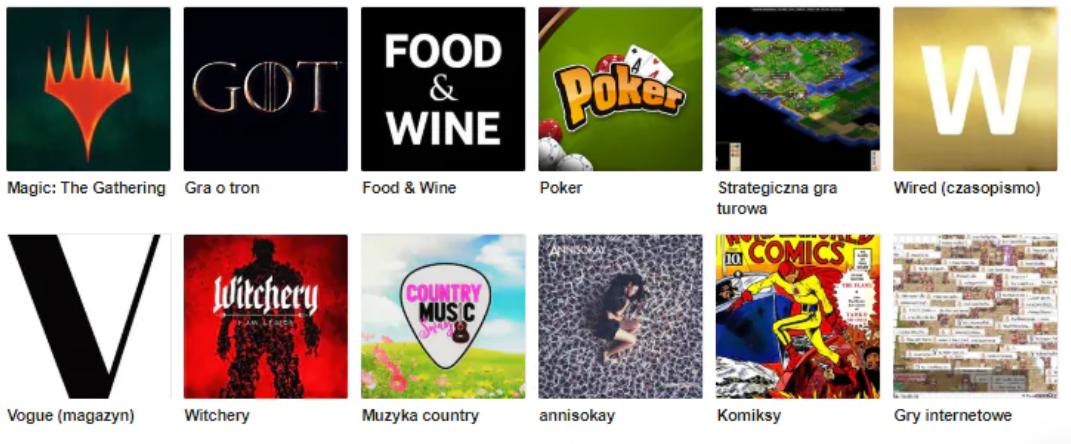1071x444 pixels.
Task: Tap the Komiksy tile
Action: [797, 316]
